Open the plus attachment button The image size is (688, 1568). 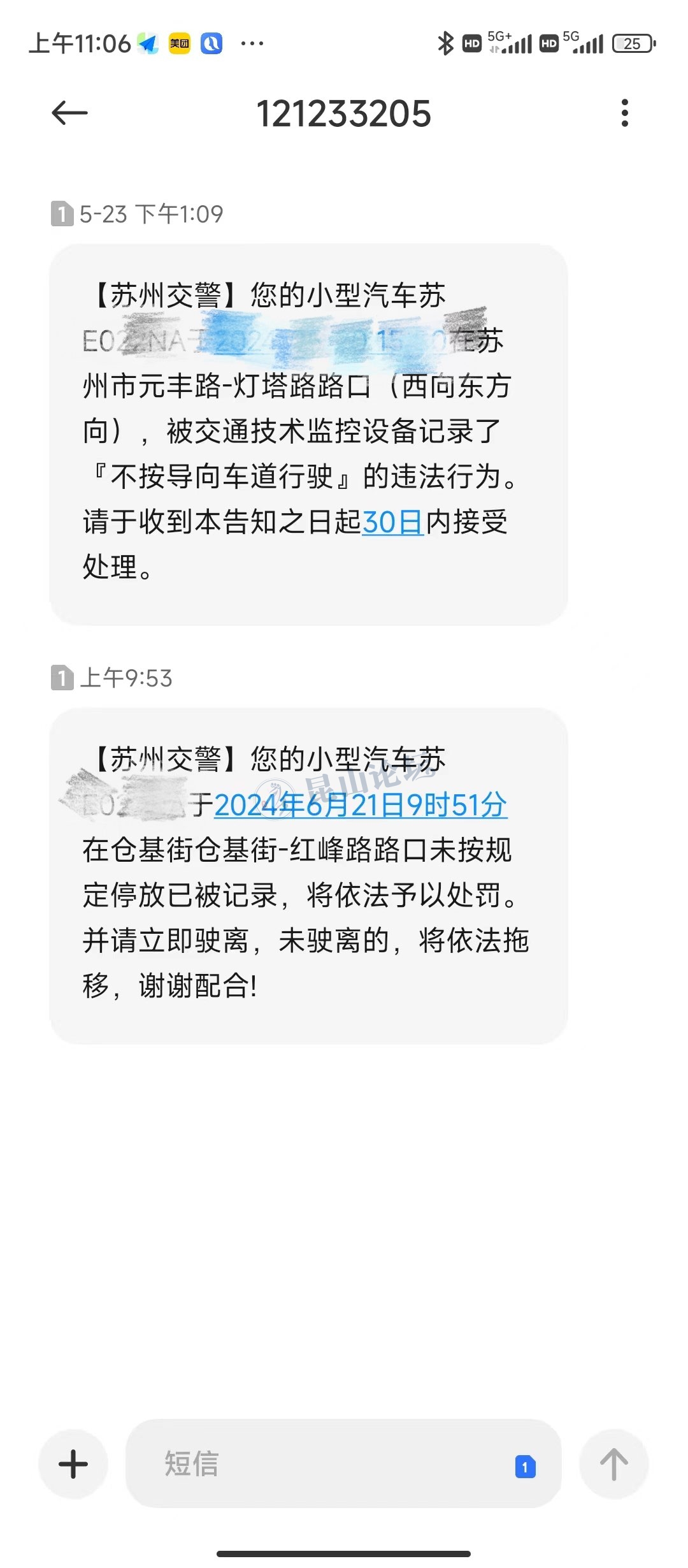coord(73,1463)
